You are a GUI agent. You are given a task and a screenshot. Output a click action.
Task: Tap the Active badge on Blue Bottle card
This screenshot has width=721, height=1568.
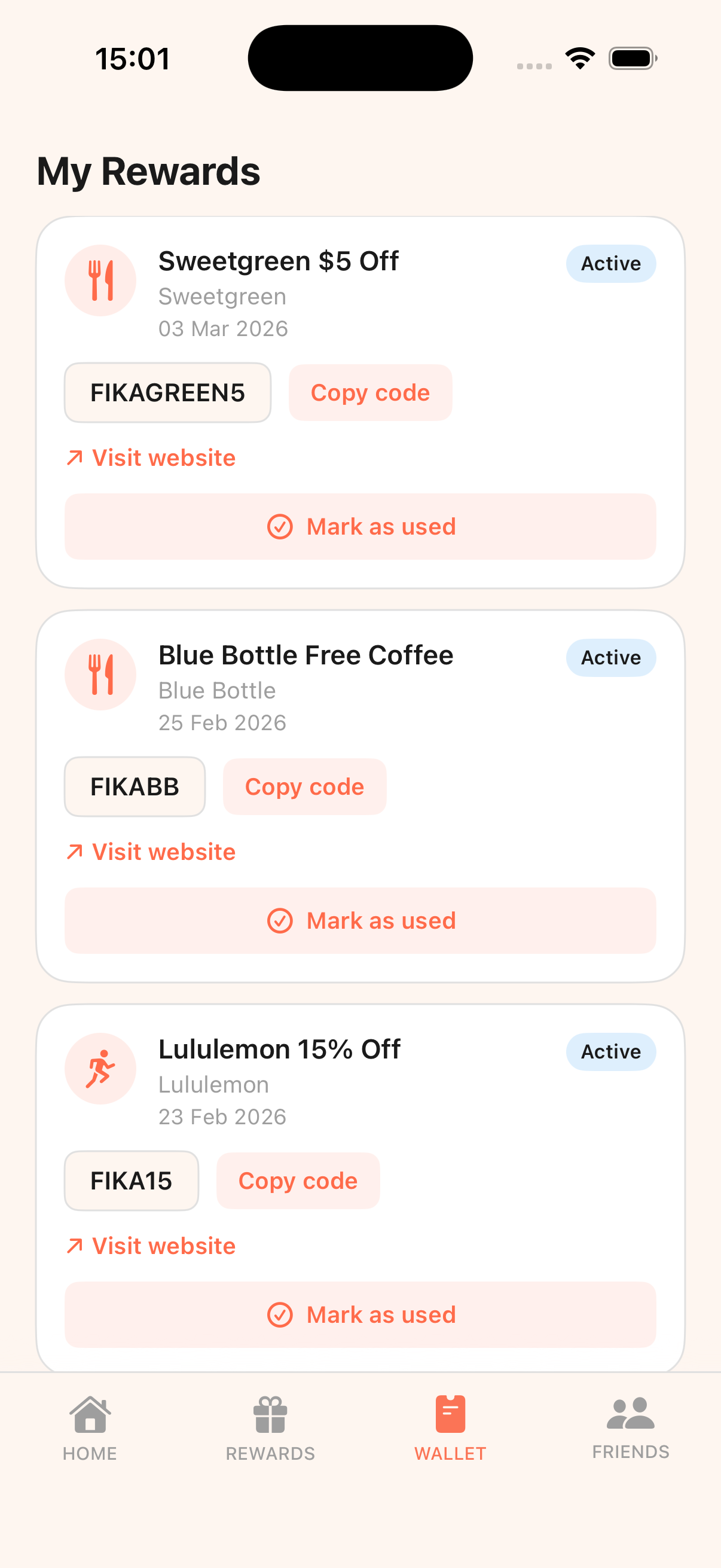[x=610, y=657]
